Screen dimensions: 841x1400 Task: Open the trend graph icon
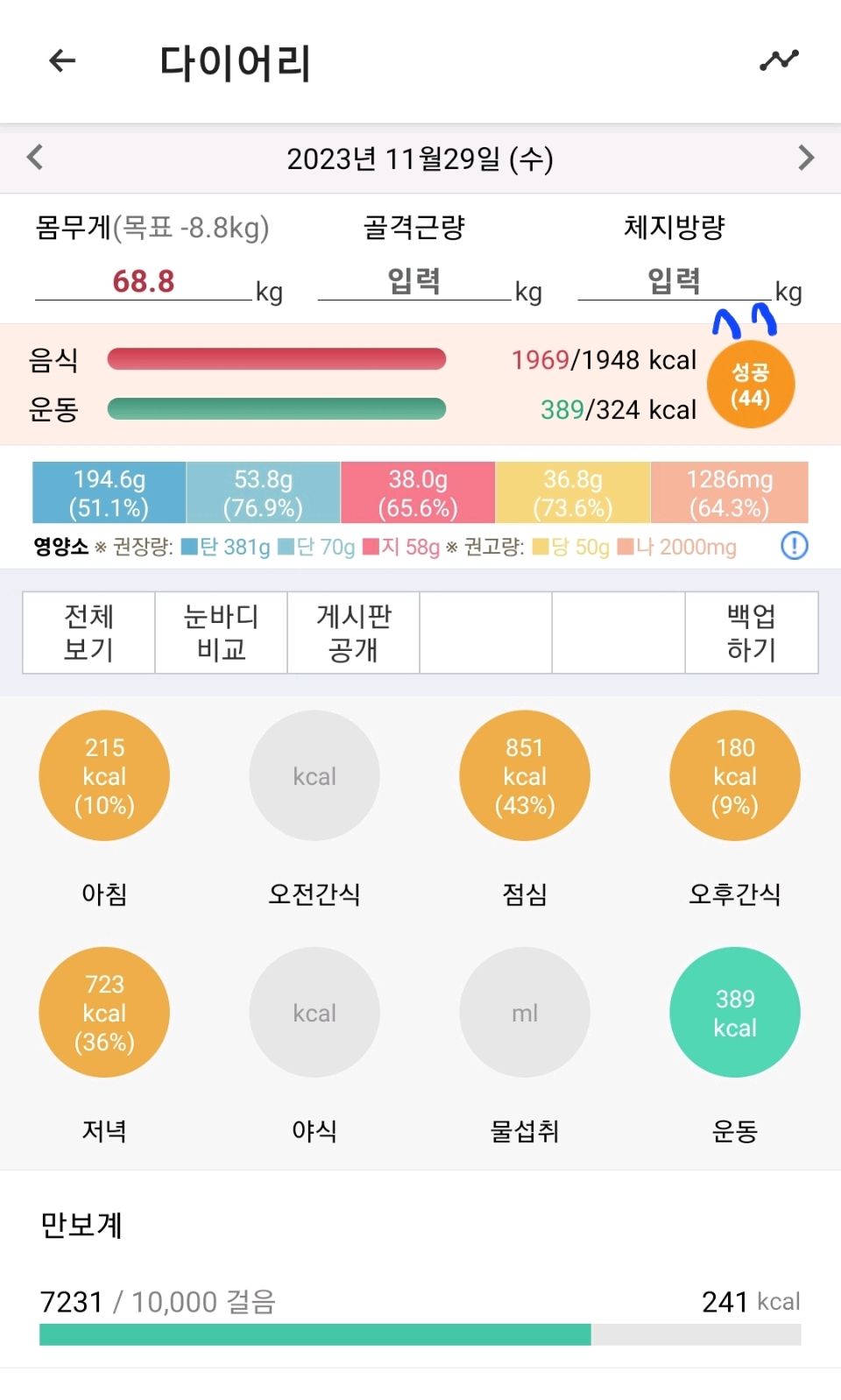pos(779,60)
